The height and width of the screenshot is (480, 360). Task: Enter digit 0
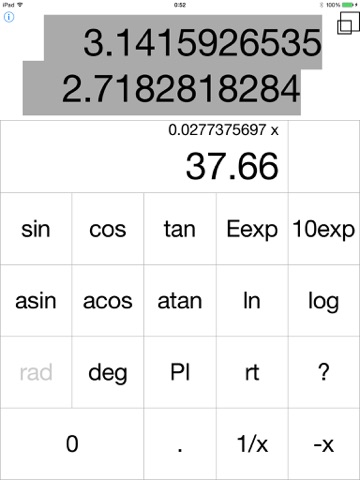[x=72, y=444]
